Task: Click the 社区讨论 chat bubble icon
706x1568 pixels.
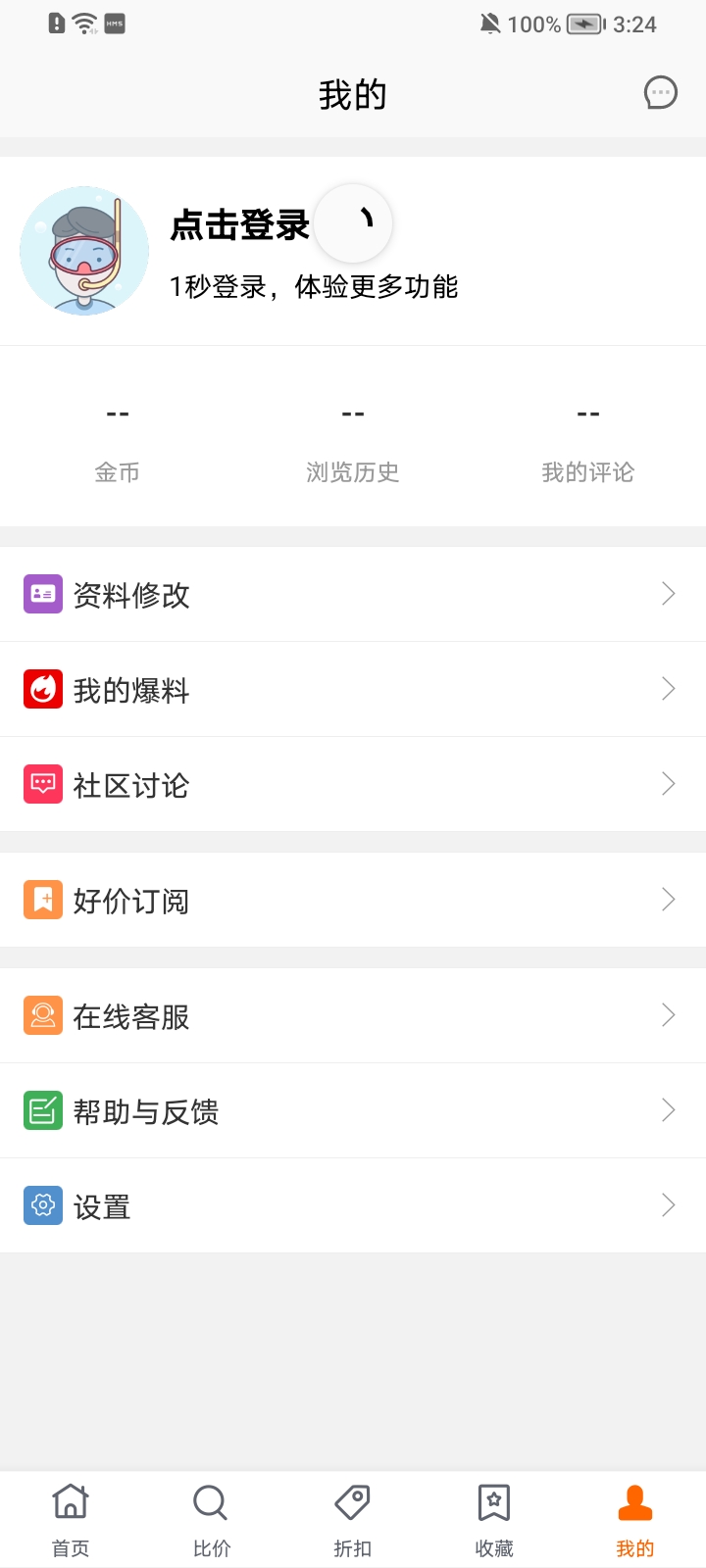Action: (x=41, y=784)
